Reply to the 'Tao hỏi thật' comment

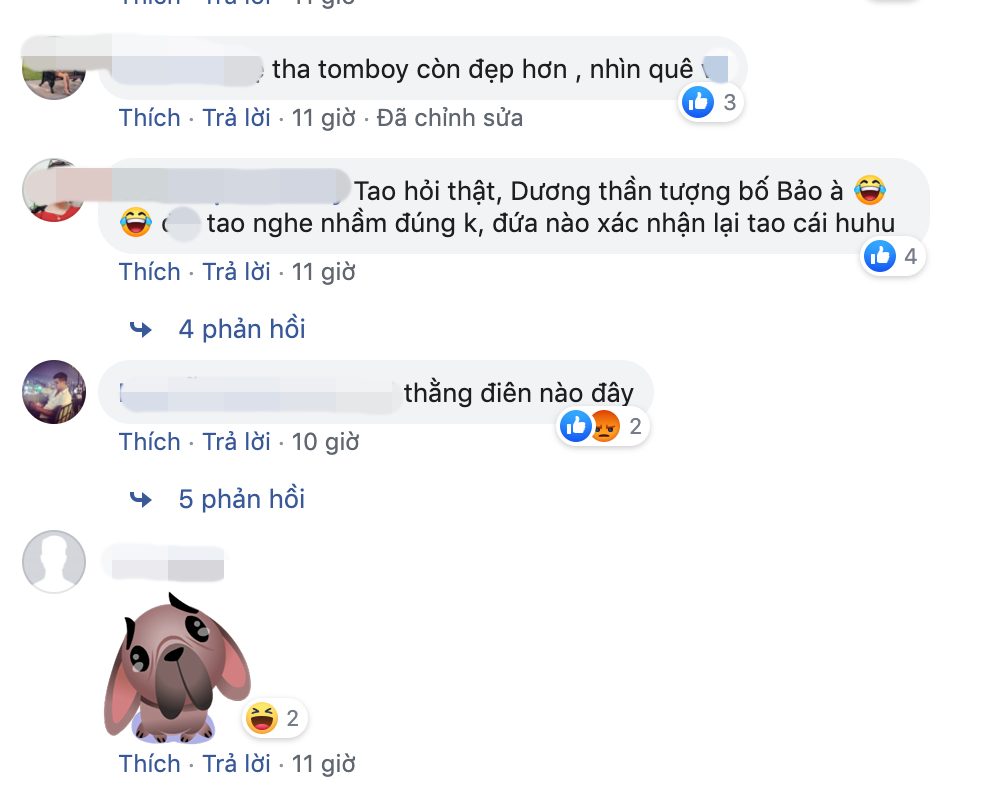(x=236, y=272)
